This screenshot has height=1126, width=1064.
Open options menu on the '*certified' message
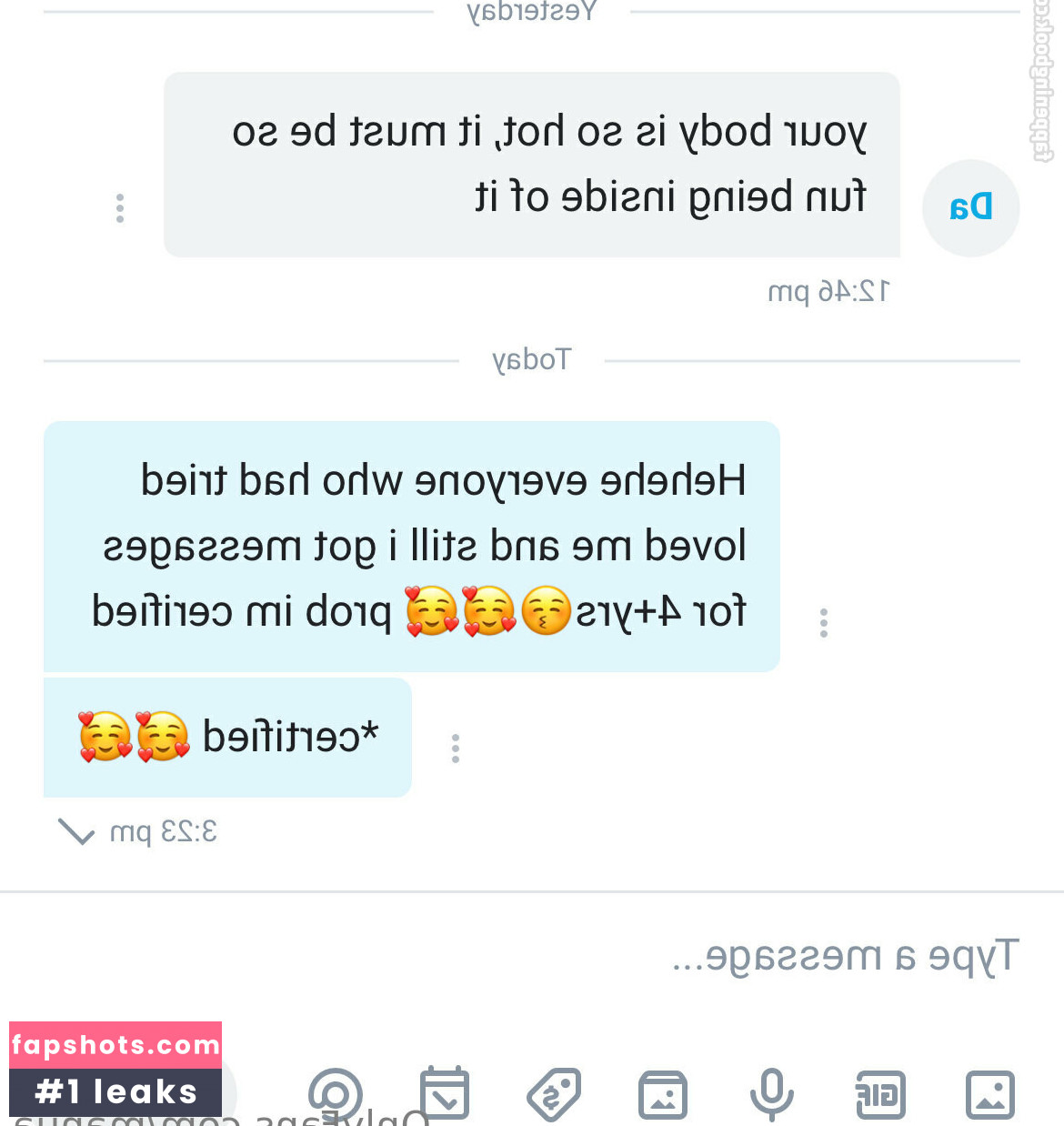(x=456, y=747)
